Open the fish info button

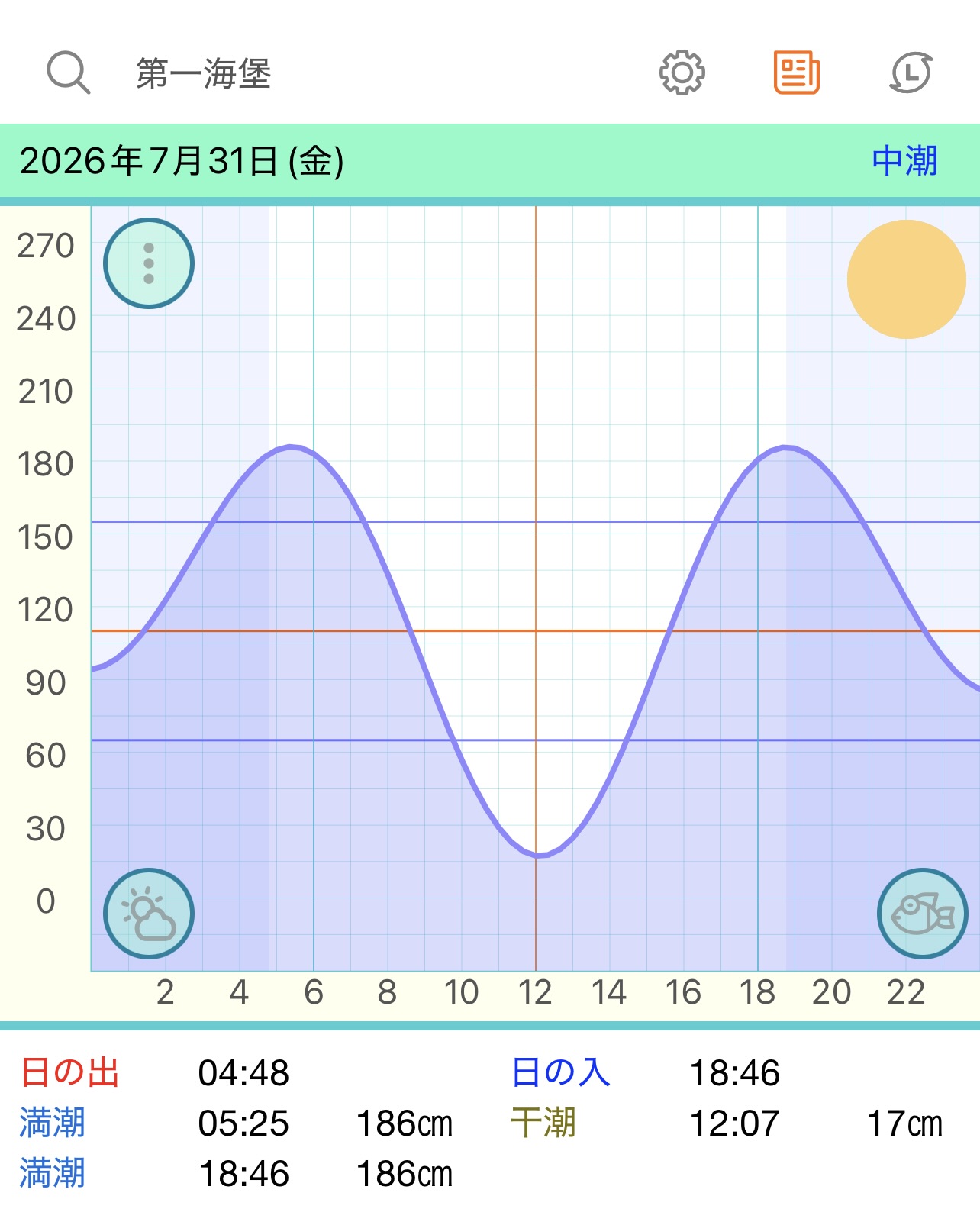point(923,914)
